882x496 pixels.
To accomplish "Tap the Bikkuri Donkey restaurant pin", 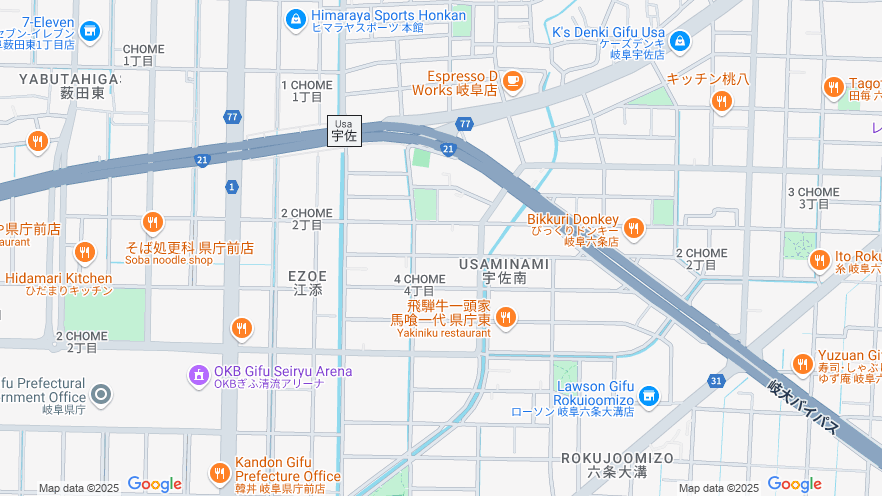I will click(633, 229).
